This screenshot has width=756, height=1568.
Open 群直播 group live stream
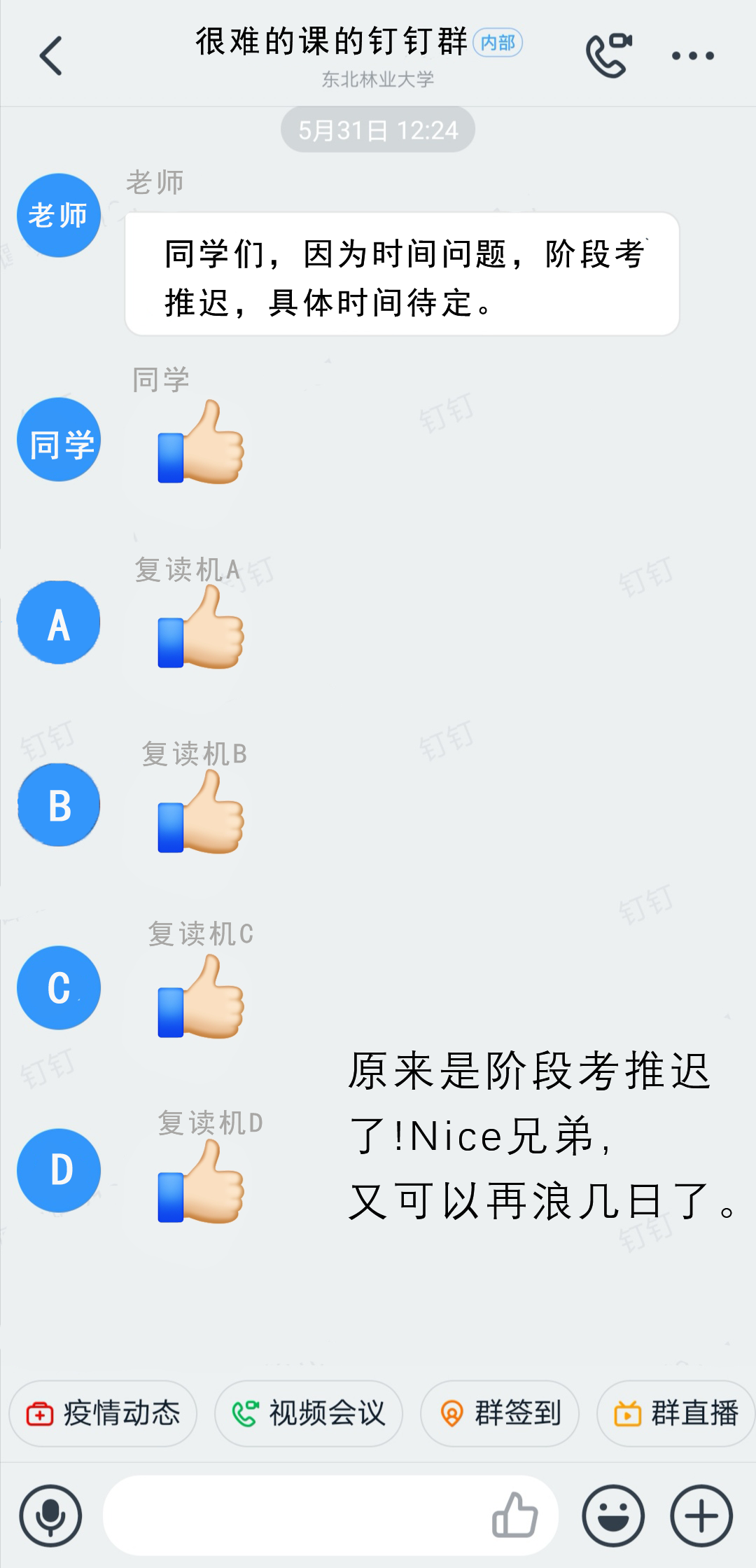(675, 1413)
